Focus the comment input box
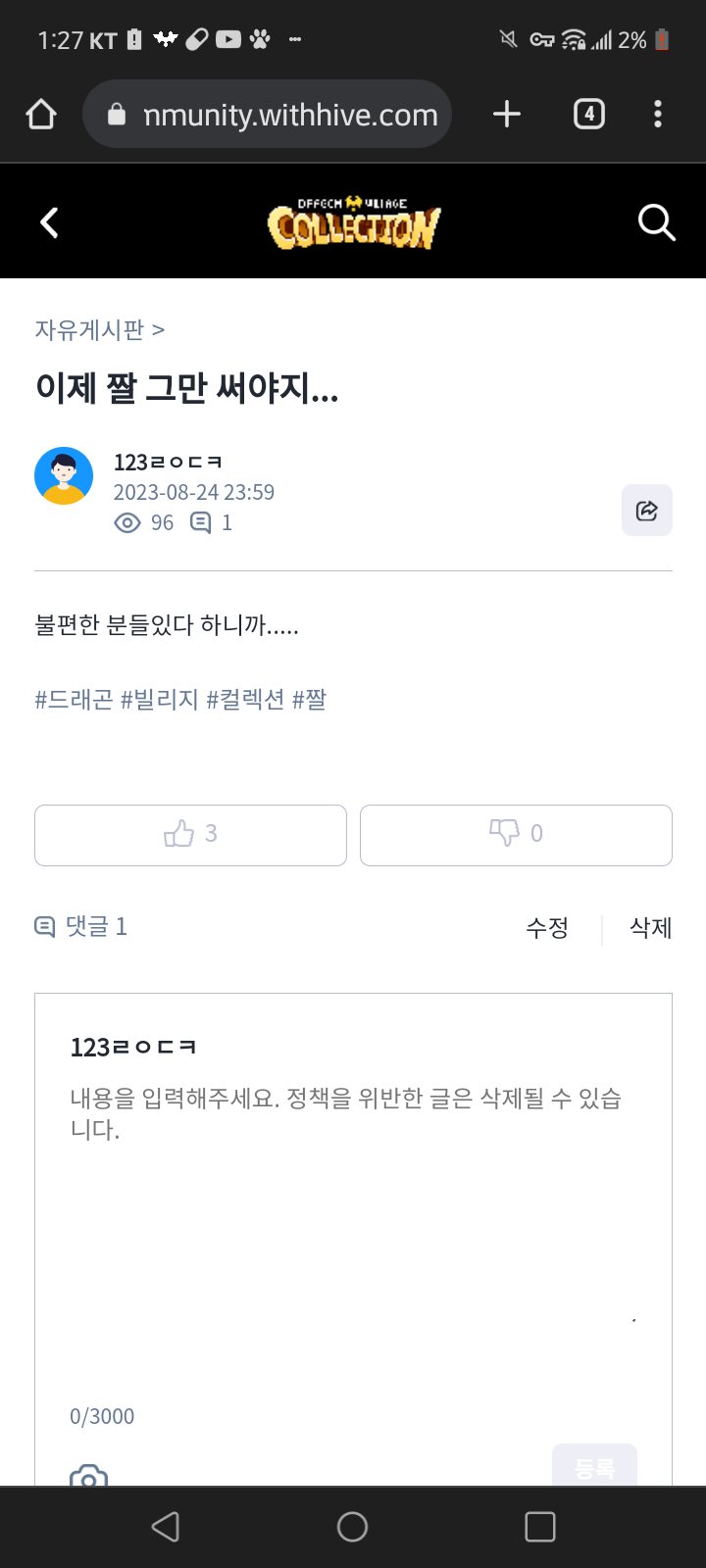 (353, 1225)
